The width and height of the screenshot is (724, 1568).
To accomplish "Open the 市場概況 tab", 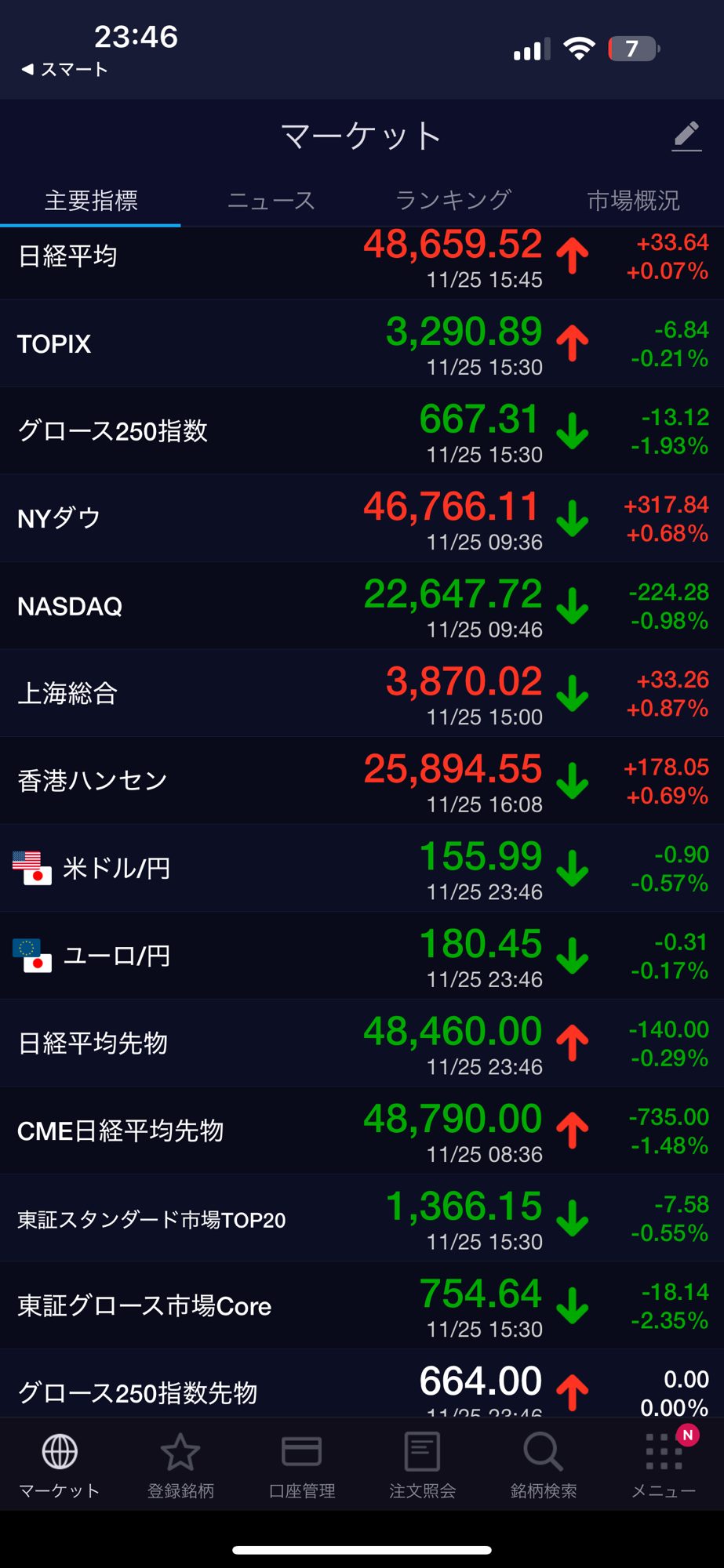I will pos(633,201).
